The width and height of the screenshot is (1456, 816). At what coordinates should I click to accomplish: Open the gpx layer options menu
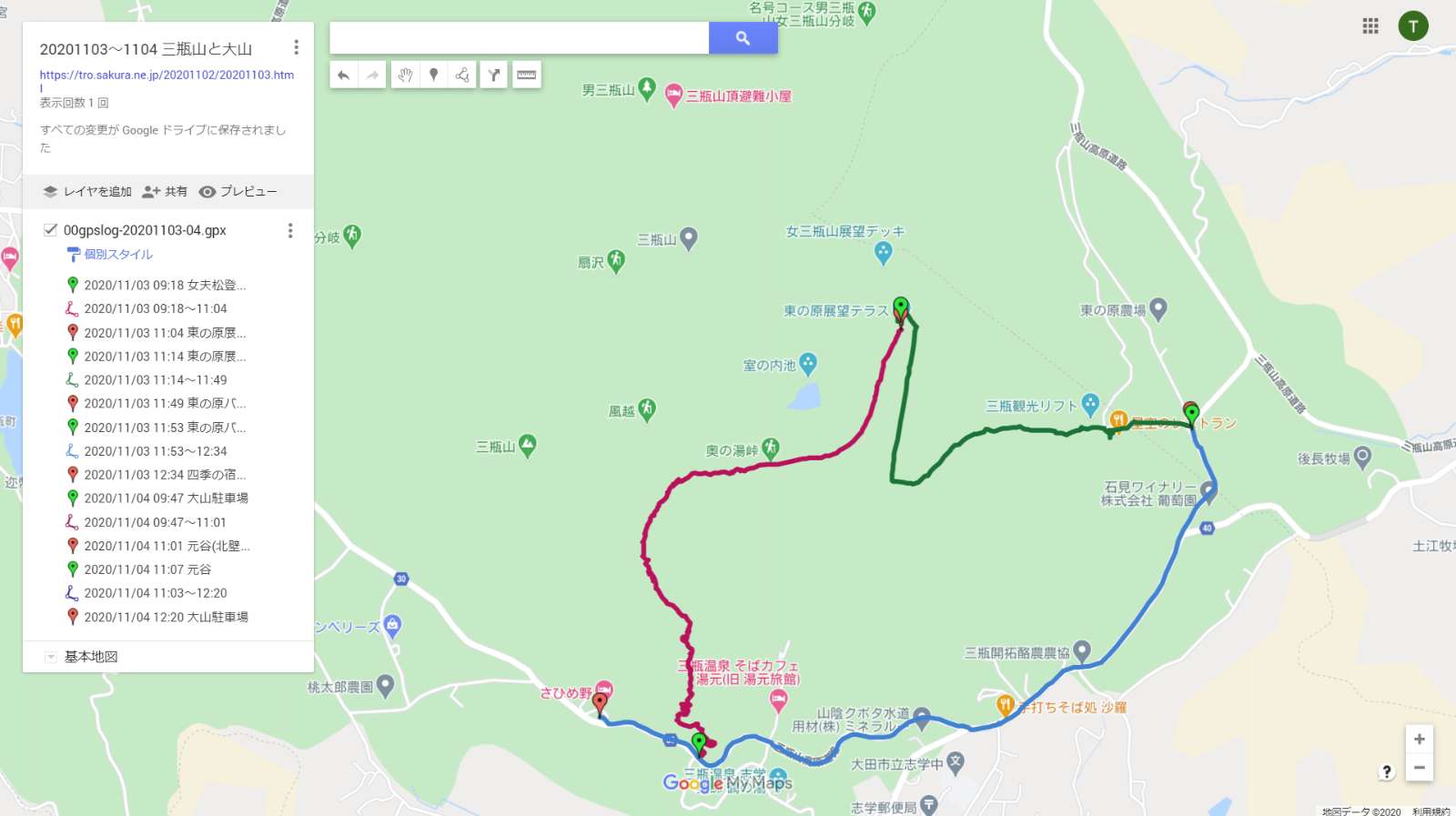(290, 231)
